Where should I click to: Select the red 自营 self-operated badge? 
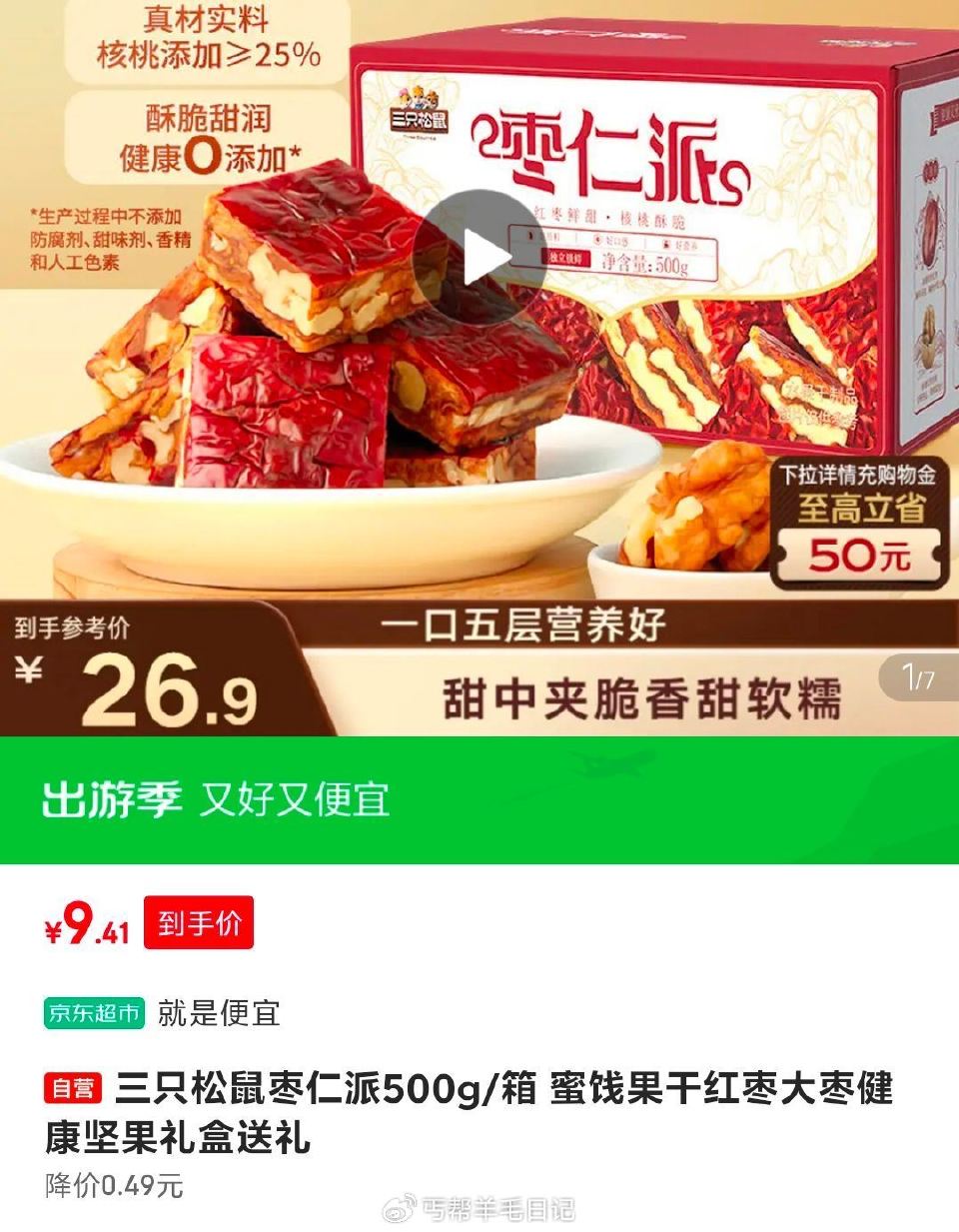[76, 1088]
